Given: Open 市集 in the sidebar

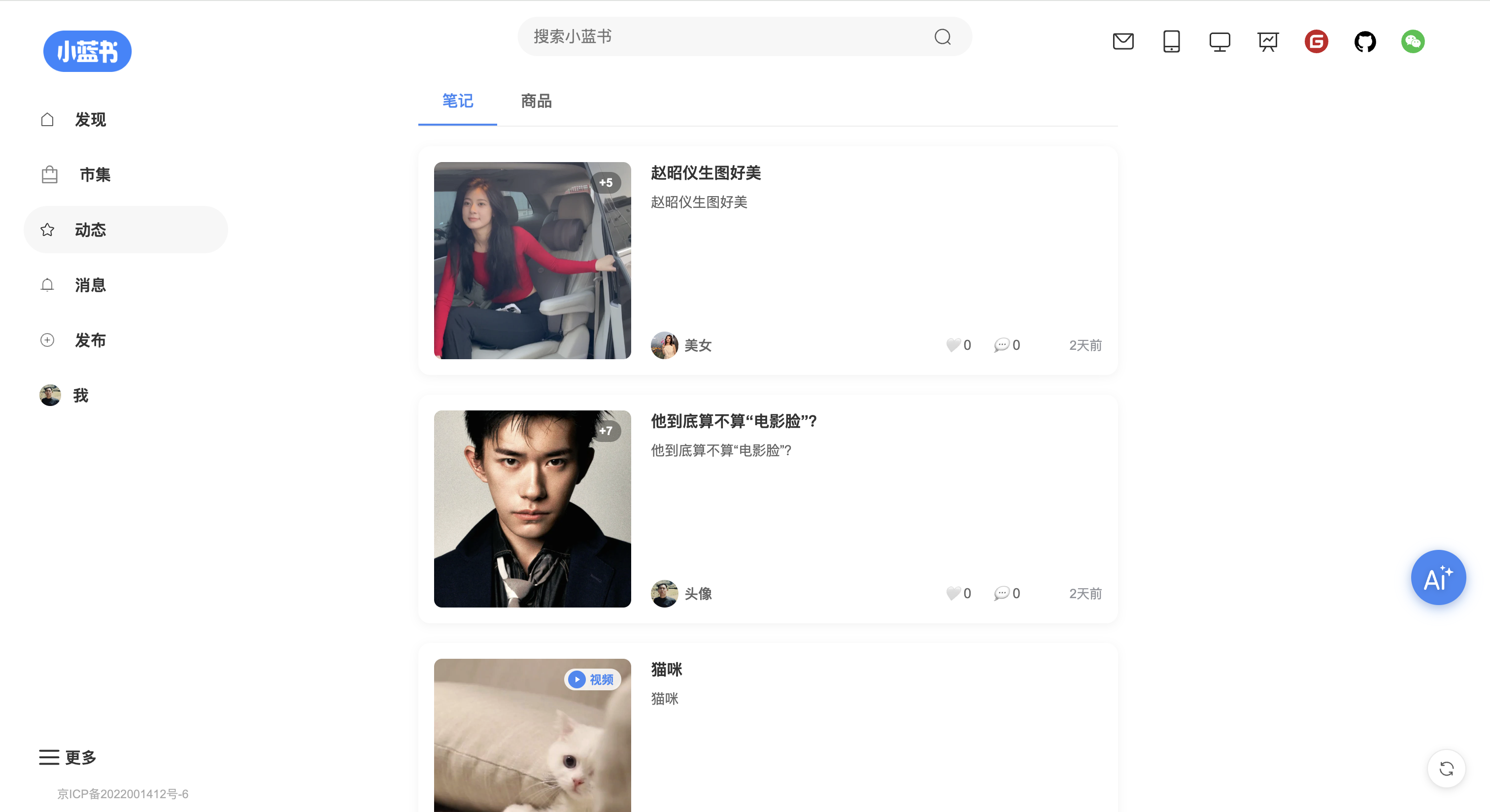Looking at the screenshot, I should 94,174.
